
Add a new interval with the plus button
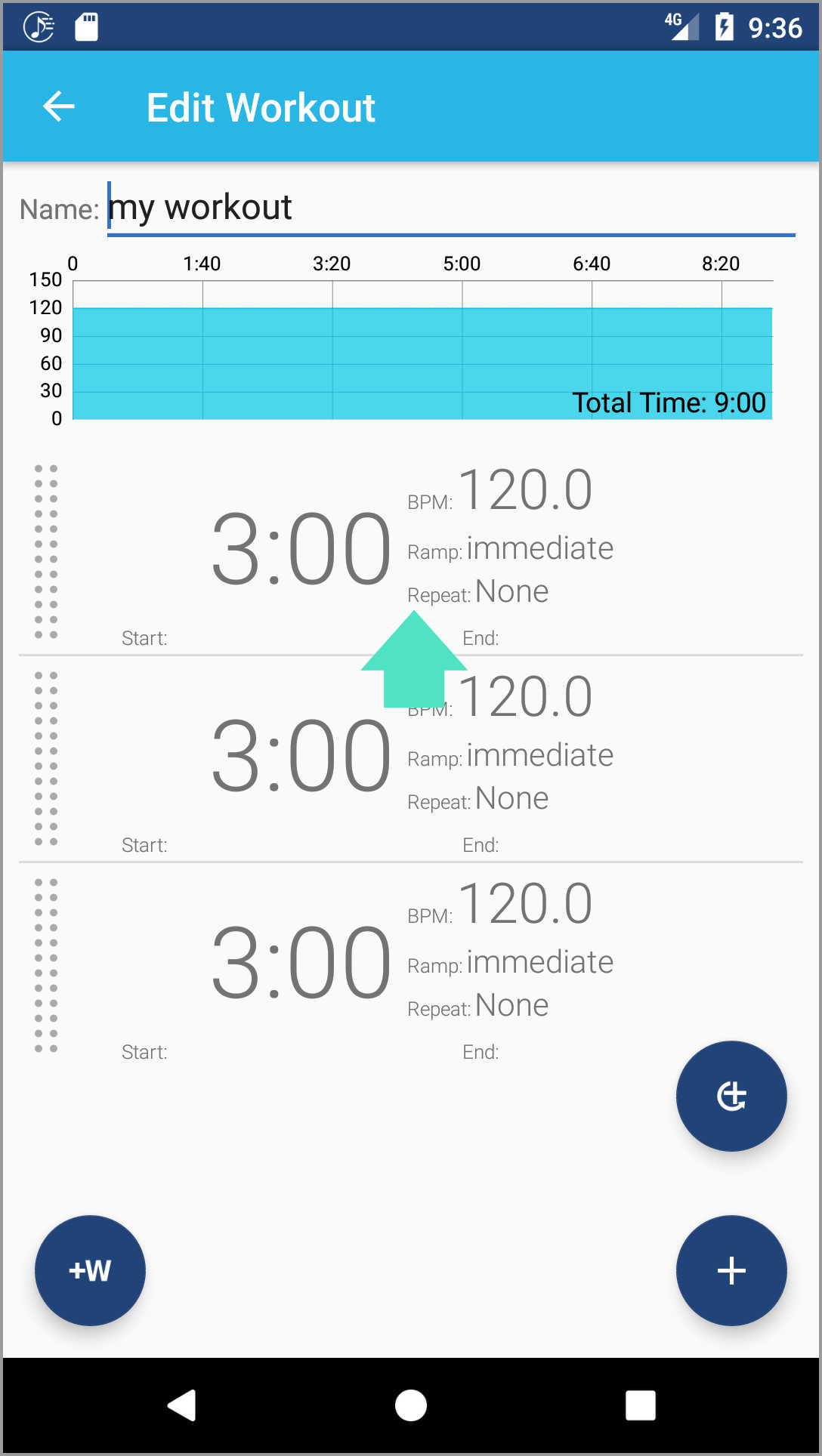(731, 1270)
